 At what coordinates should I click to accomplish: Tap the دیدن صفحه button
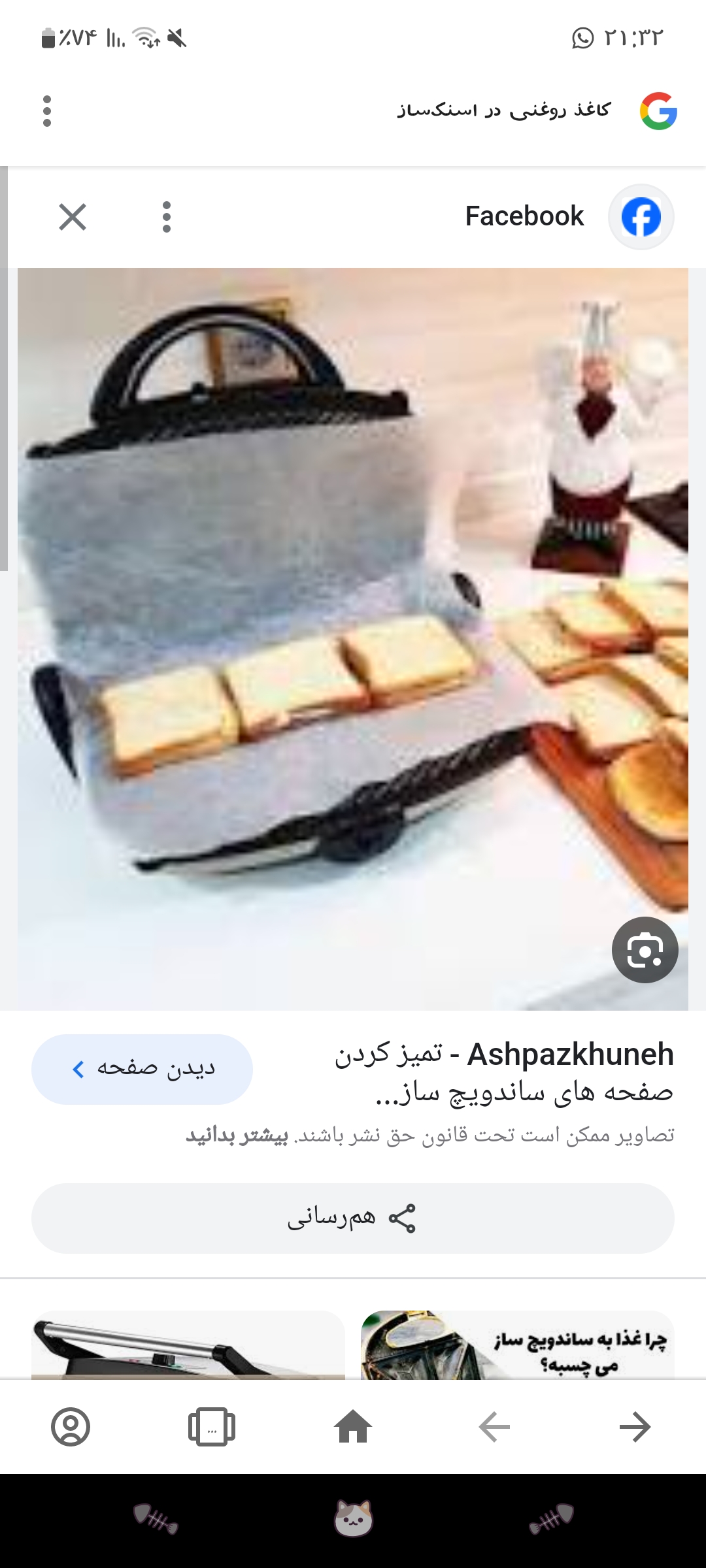pyautogui.click(x=142, y=1070)
